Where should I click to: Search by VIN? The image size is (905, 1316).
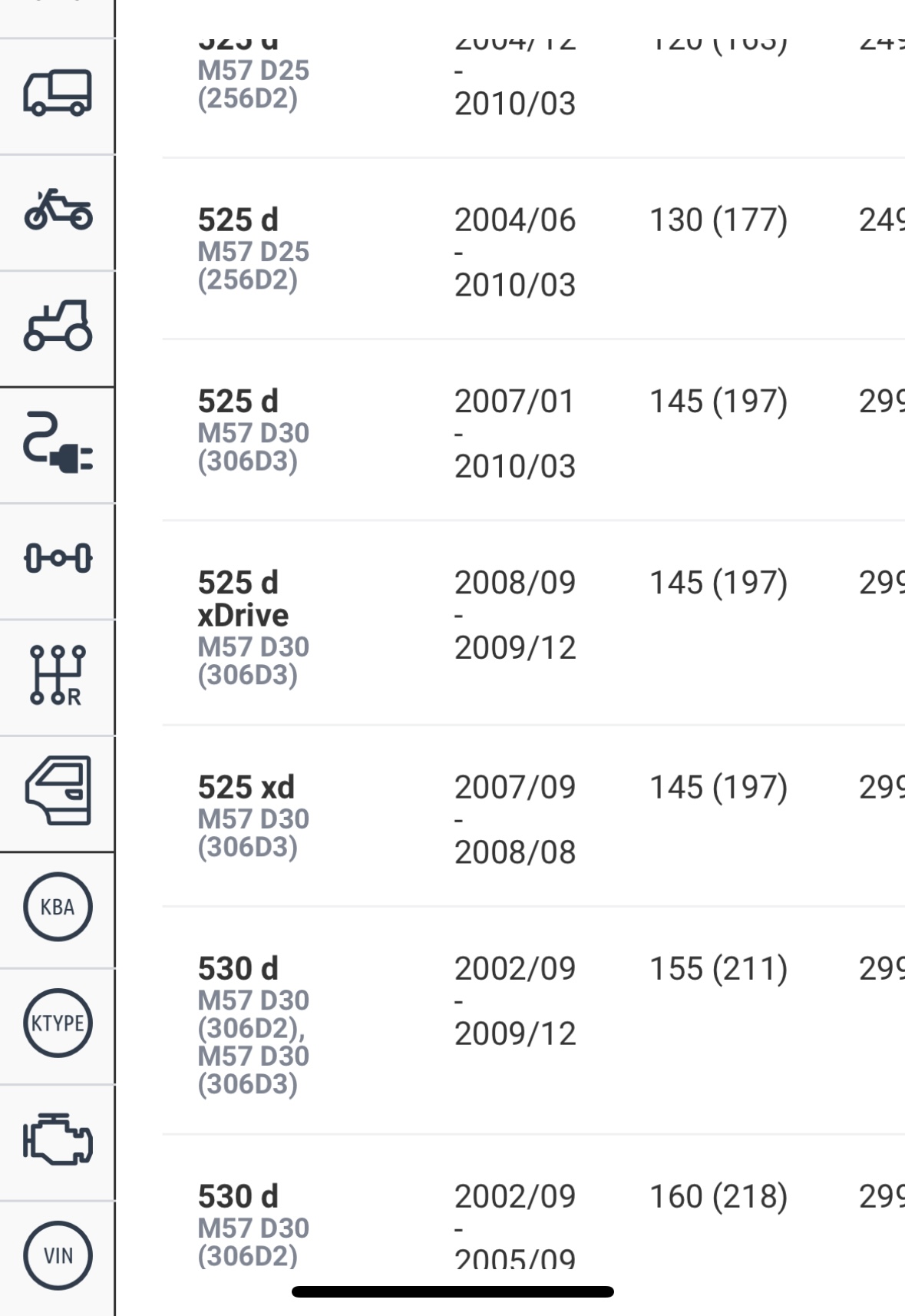(x=58, y=1255)
